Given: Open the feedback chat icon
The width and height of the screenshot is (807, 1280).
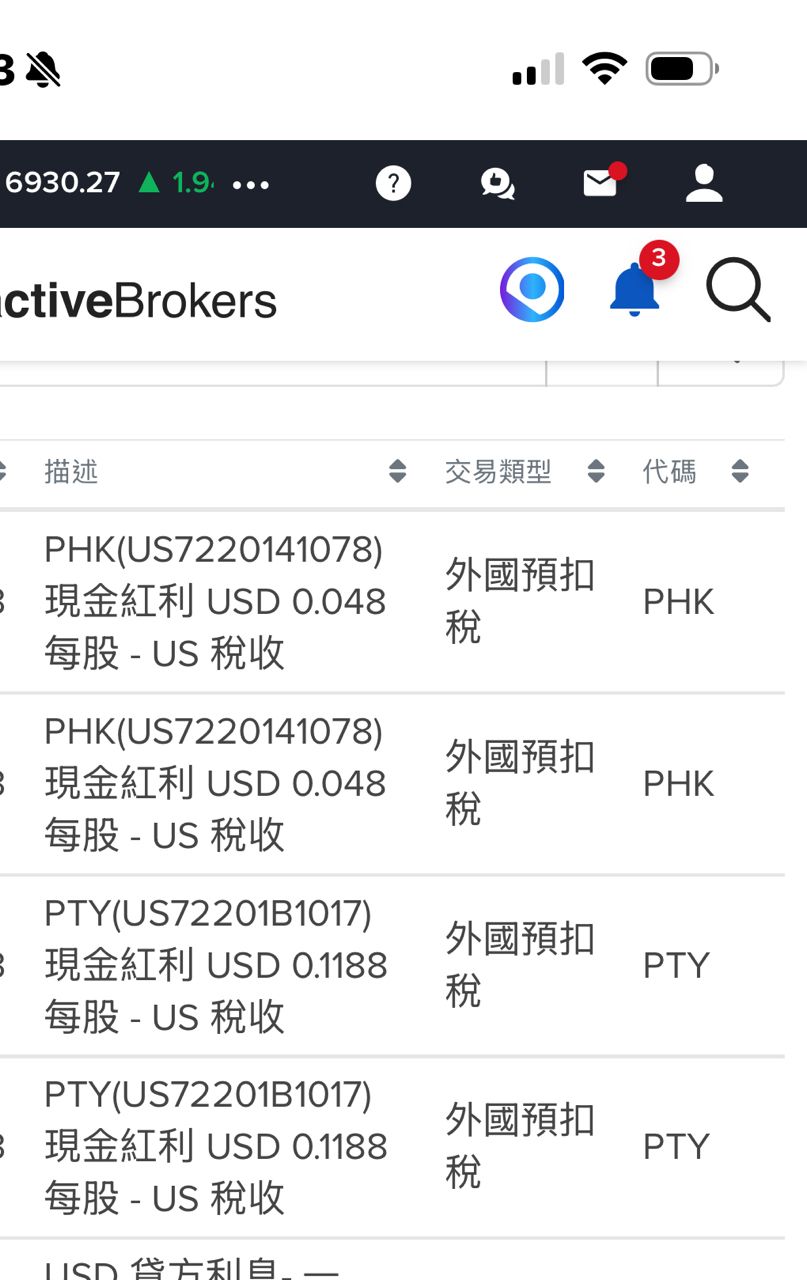Looking at the screenshot, I should tap(497, 184).
